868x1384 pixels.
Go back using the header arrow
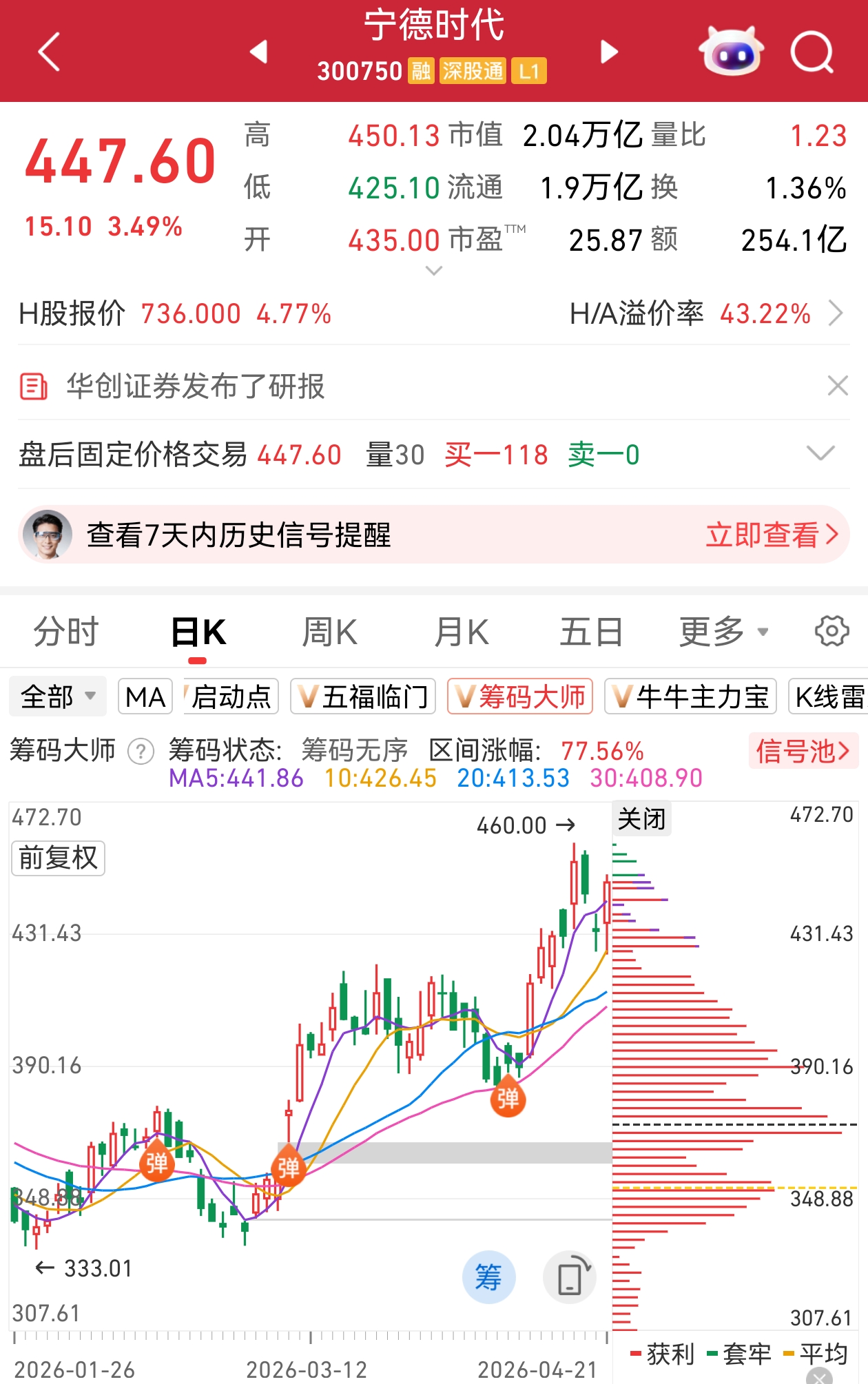(50, 51)
